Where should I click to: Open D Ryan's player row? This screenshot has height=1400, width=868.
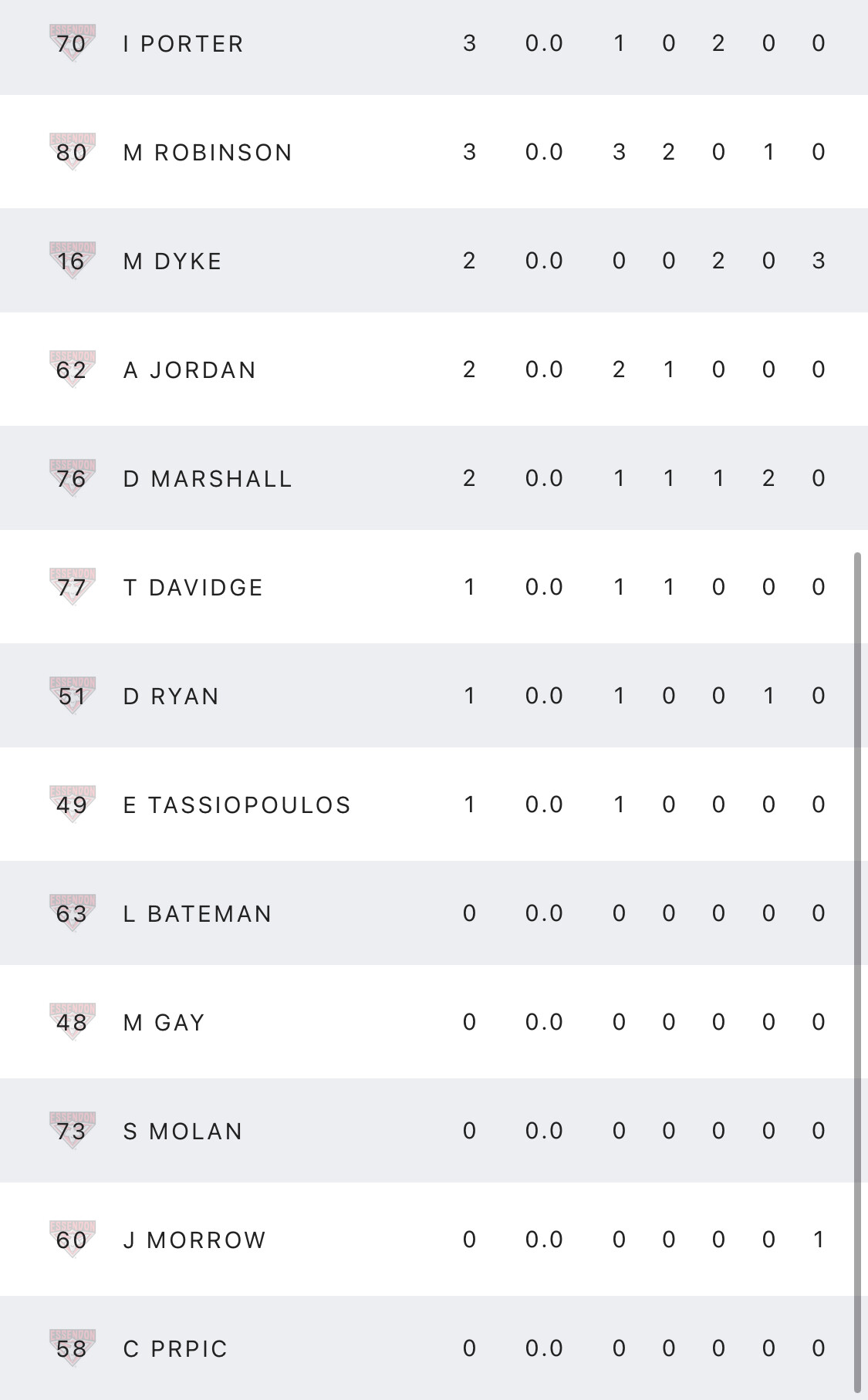pyautogui.click(x=171, y=697)
